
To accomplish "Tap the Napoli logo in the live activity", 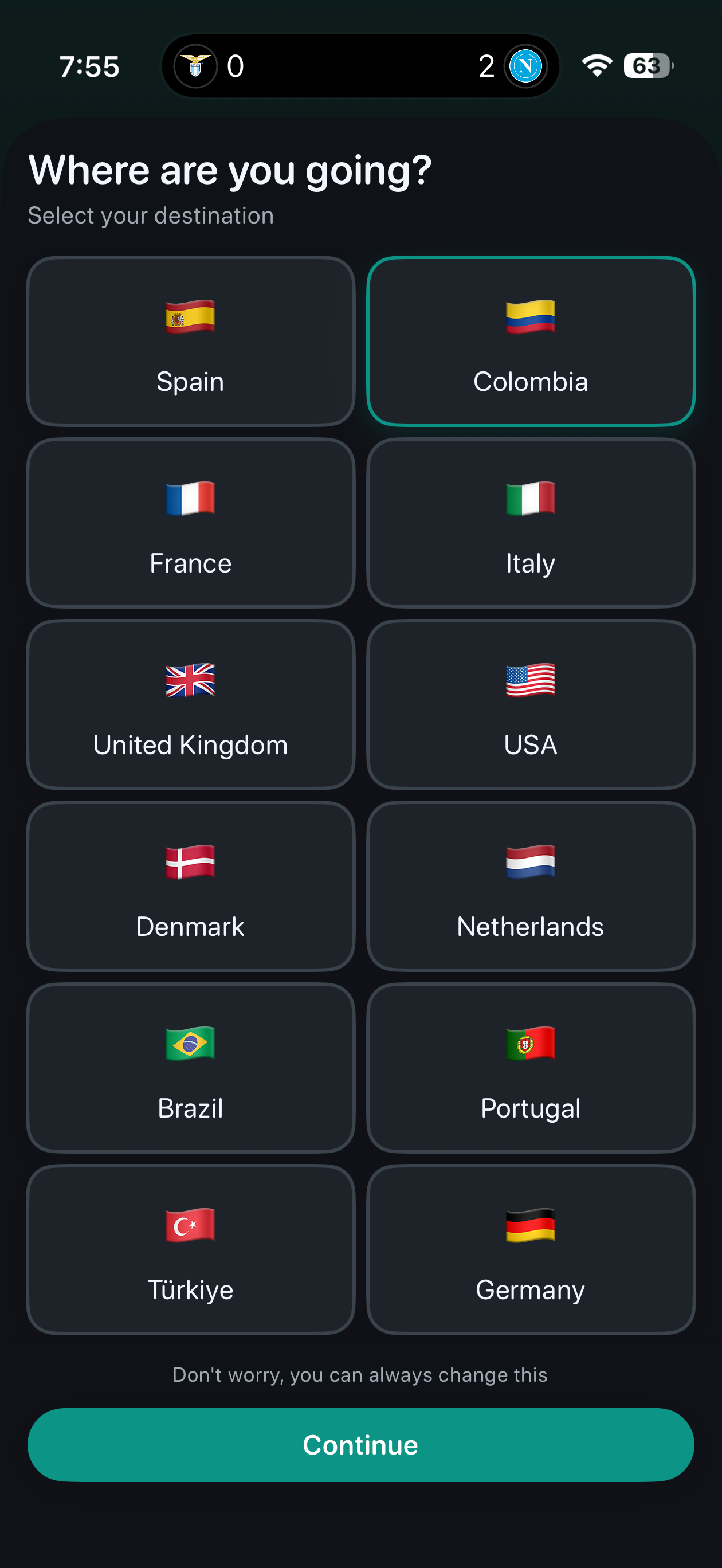I will [x=524, y=66].
